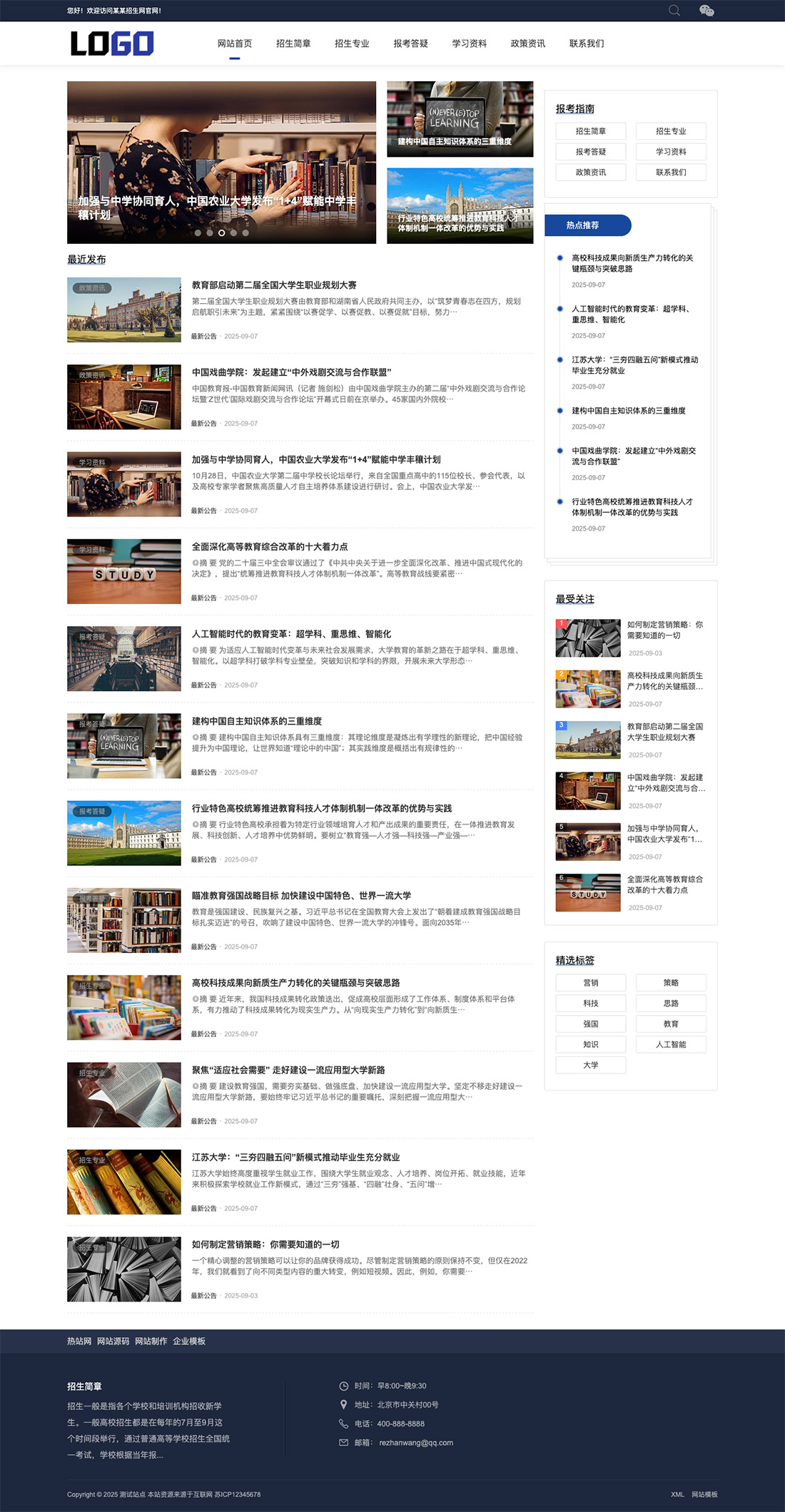Screen dimensions: 785x1512
Task: Open top-ranked 如何制定营销策略 in 最受关注
Action: tap(664, 630)
